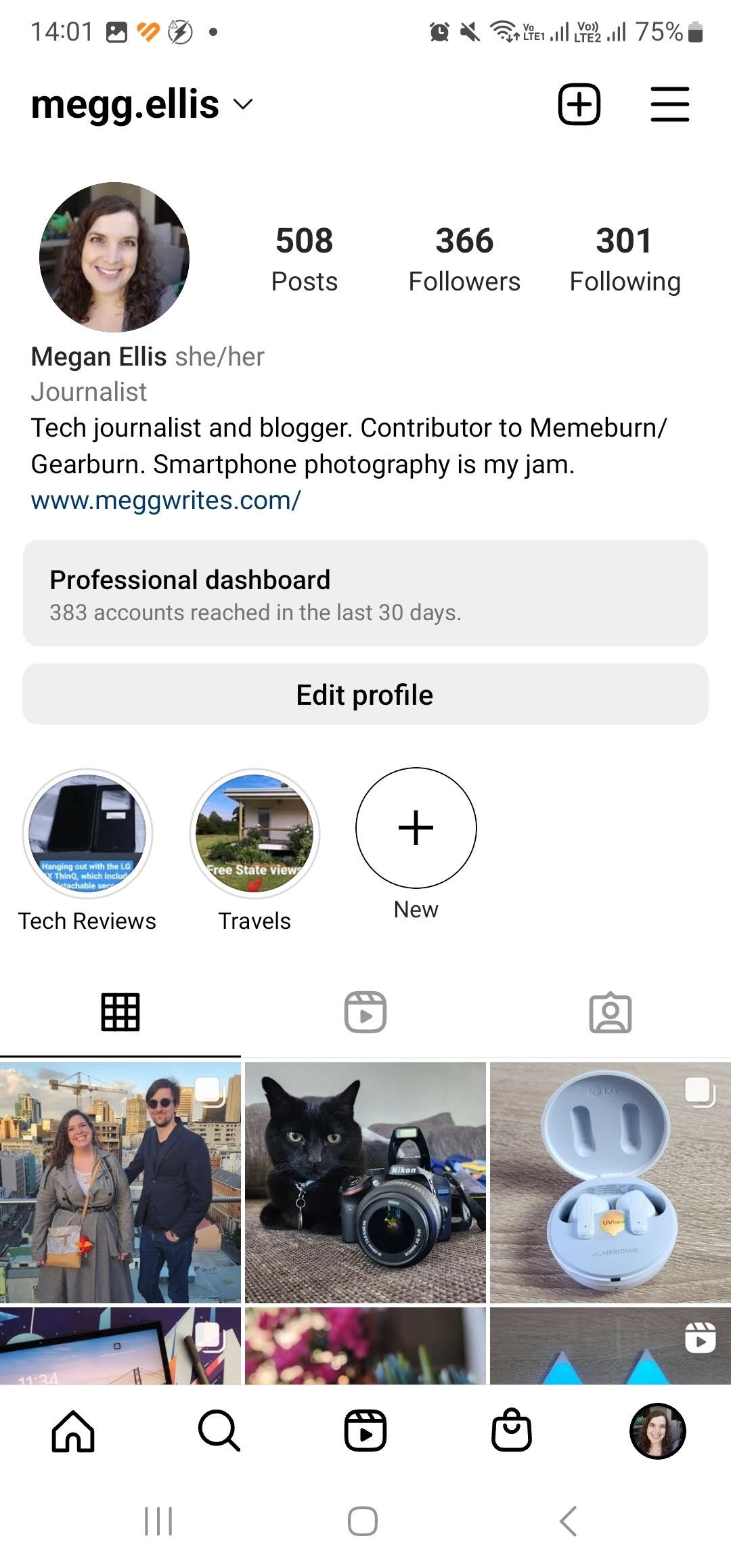This screenshot has height=1568, width=731.
Task: Open the Shop bag icon
Action: click(x=512, y=1431)
